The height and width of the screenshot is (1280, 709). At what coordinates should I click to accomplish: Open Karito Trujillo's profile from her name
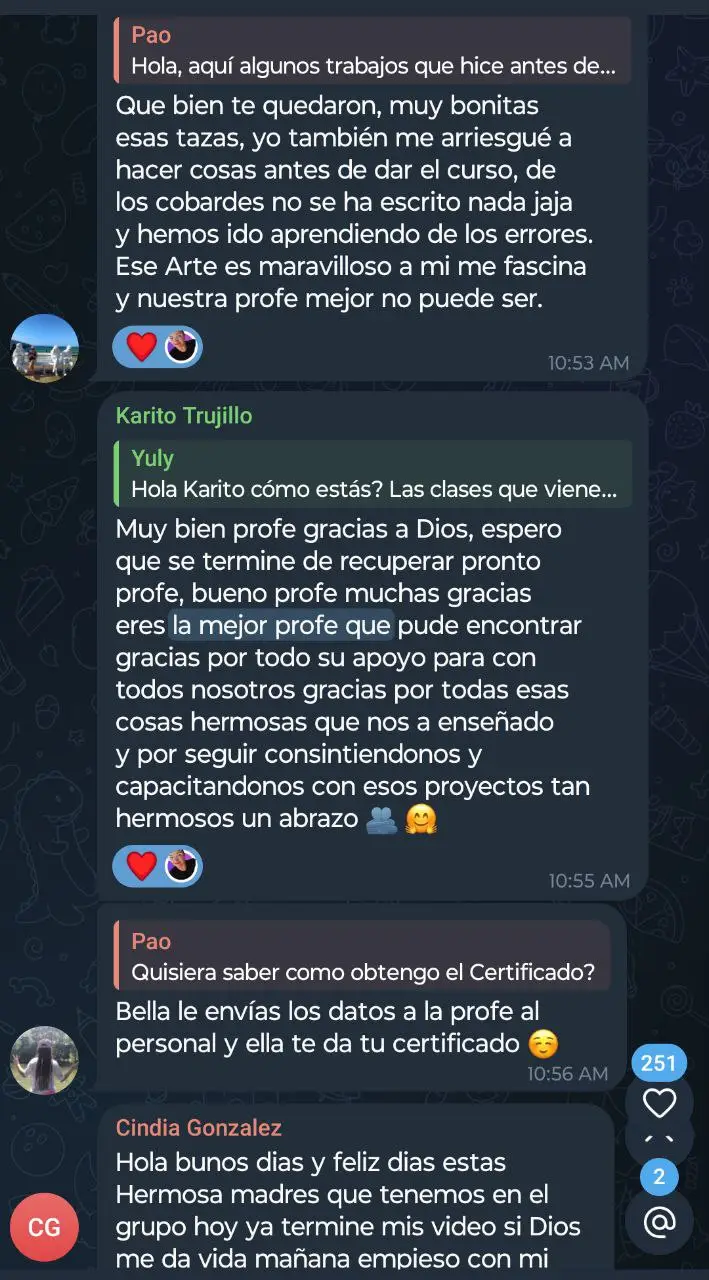coord(183,415)
